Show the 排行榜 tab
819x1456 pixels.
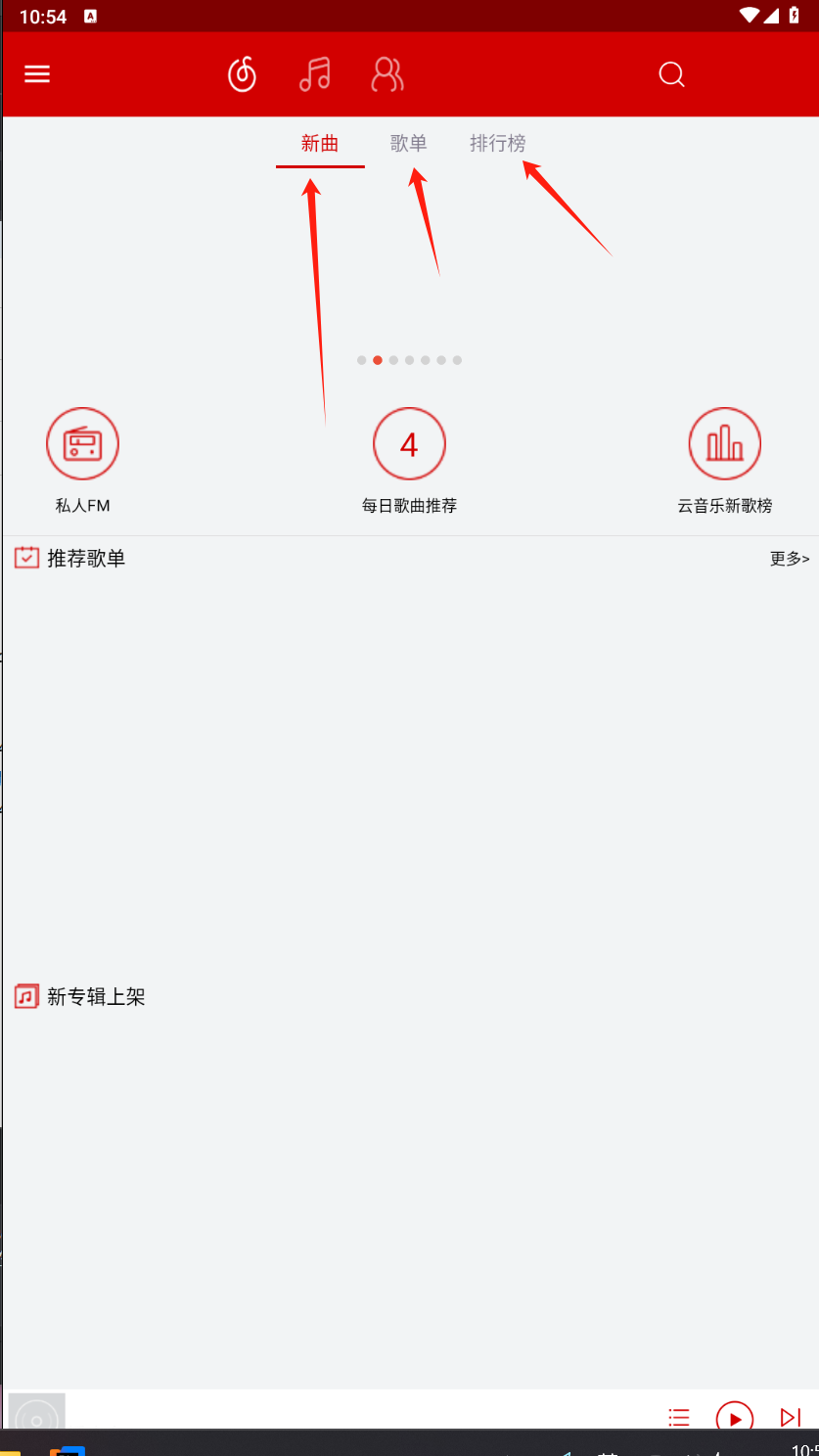498,144
